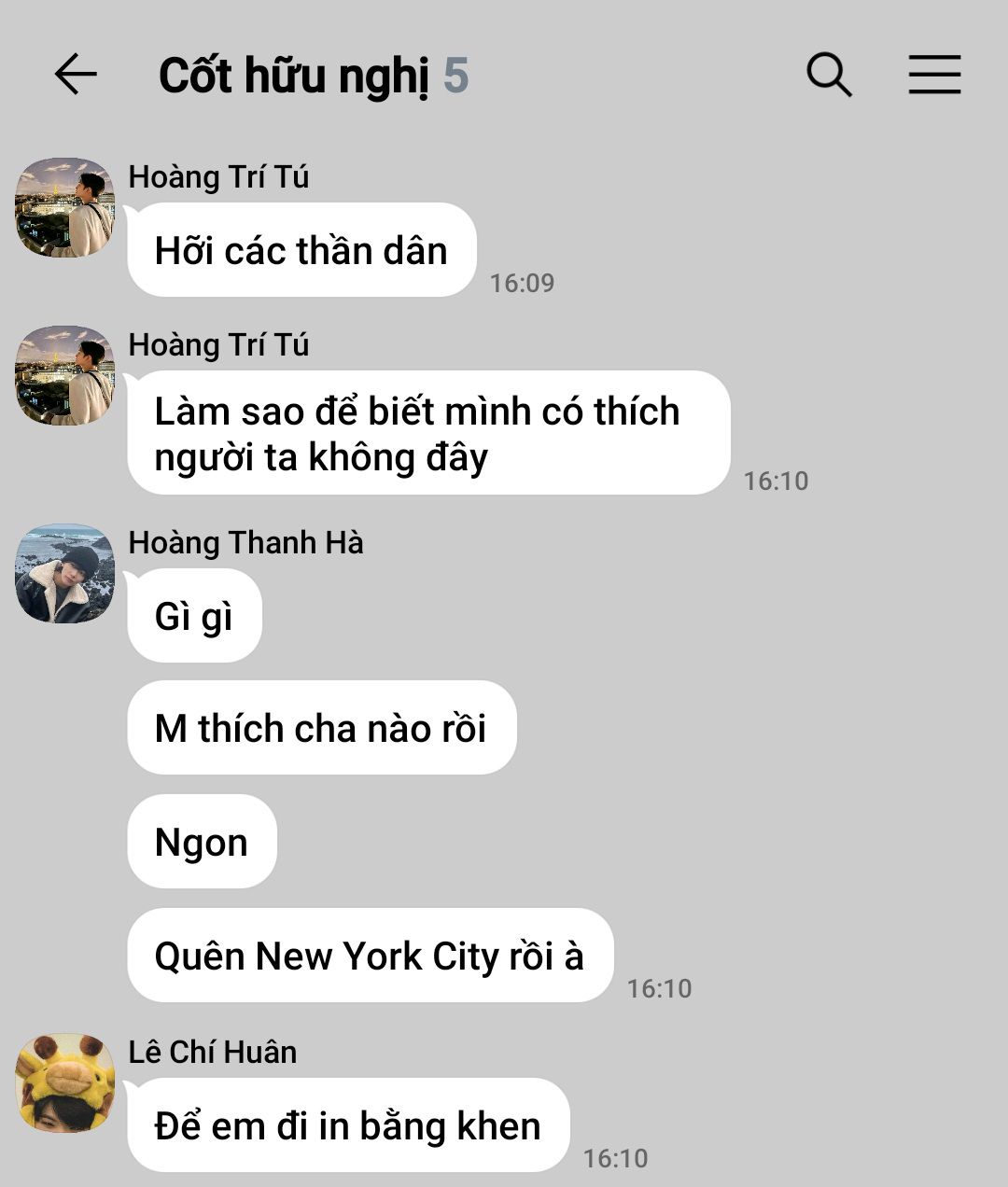Viewport: 1008px width, 1187px height.
Task: Search within this chat
Action: pos(829,75)
